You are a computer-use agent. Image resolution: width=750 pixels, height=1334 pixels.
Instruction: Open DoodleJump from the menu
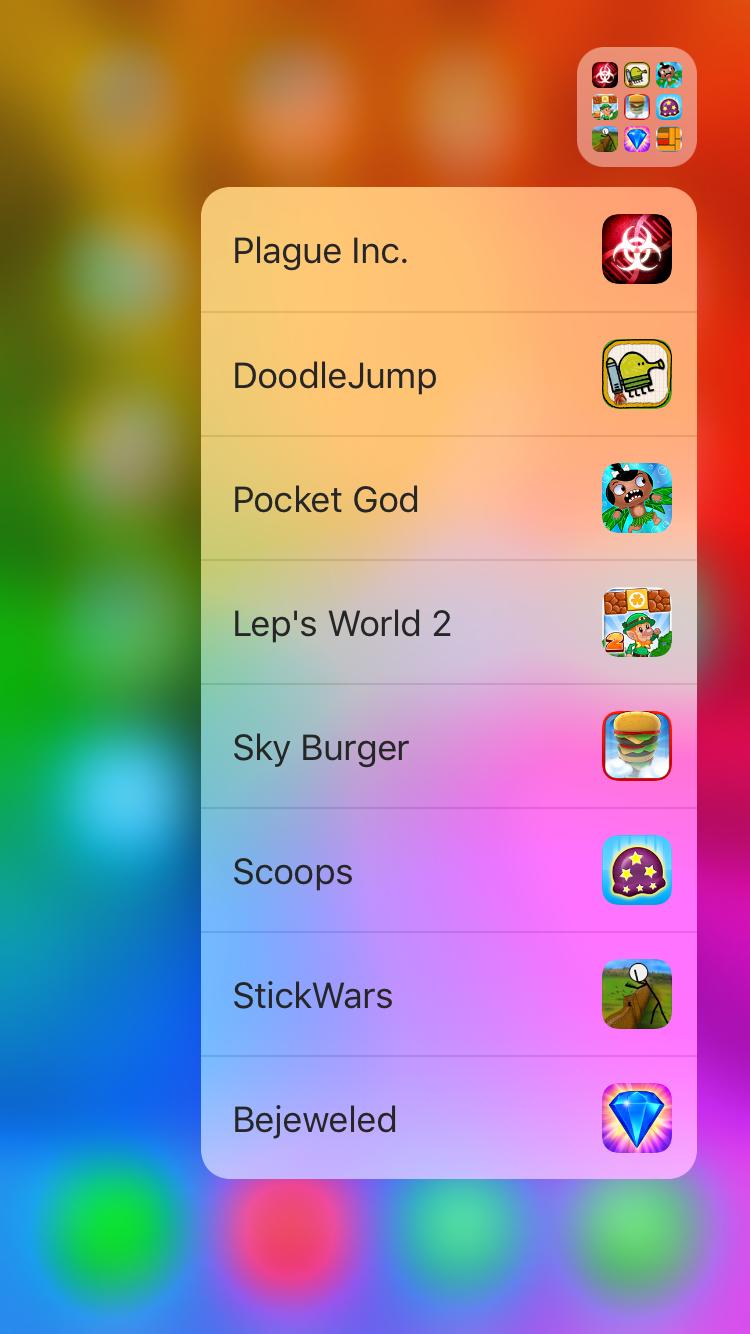448,375
